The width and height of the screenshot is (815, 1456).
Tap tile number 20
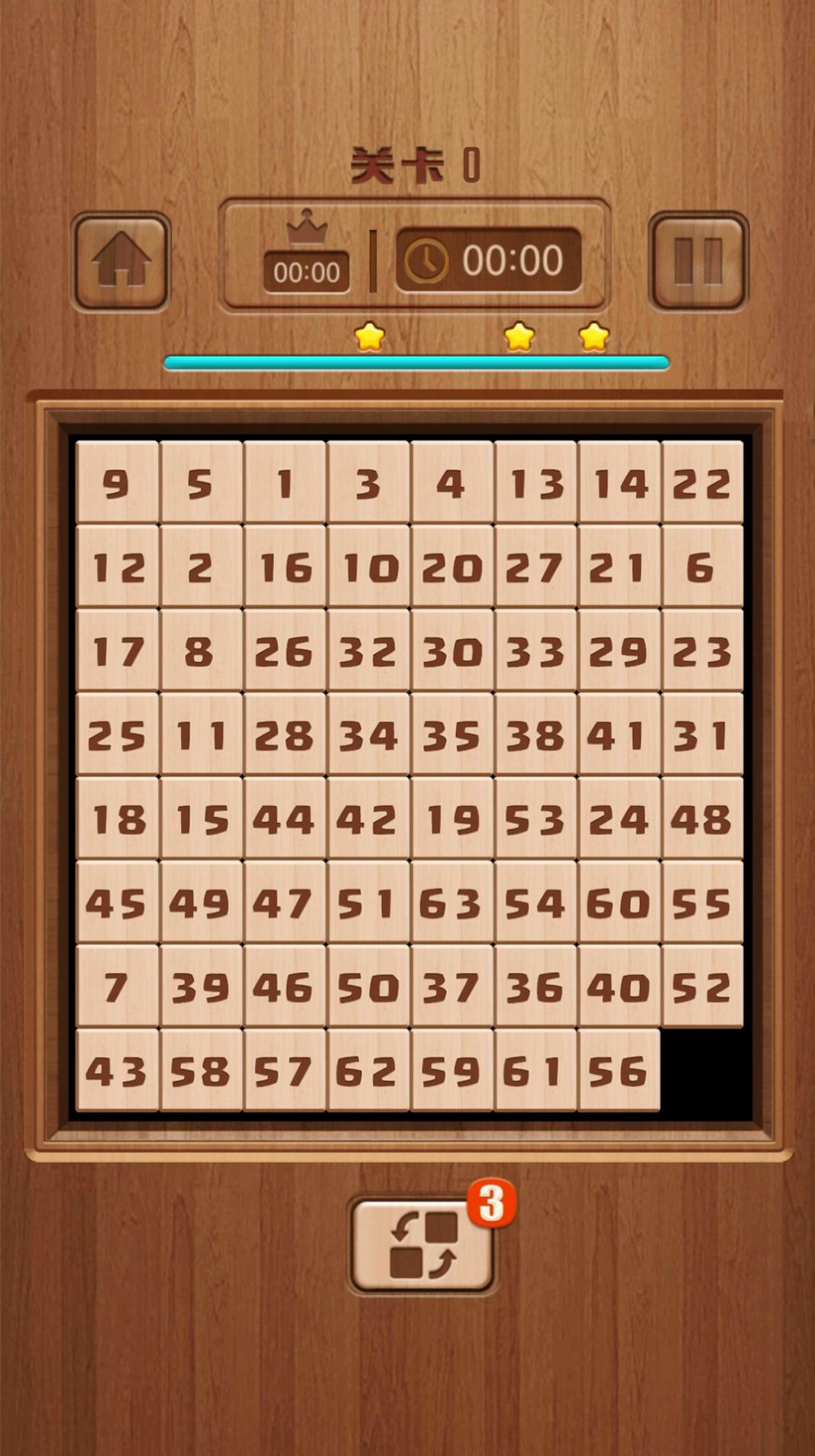451,567
